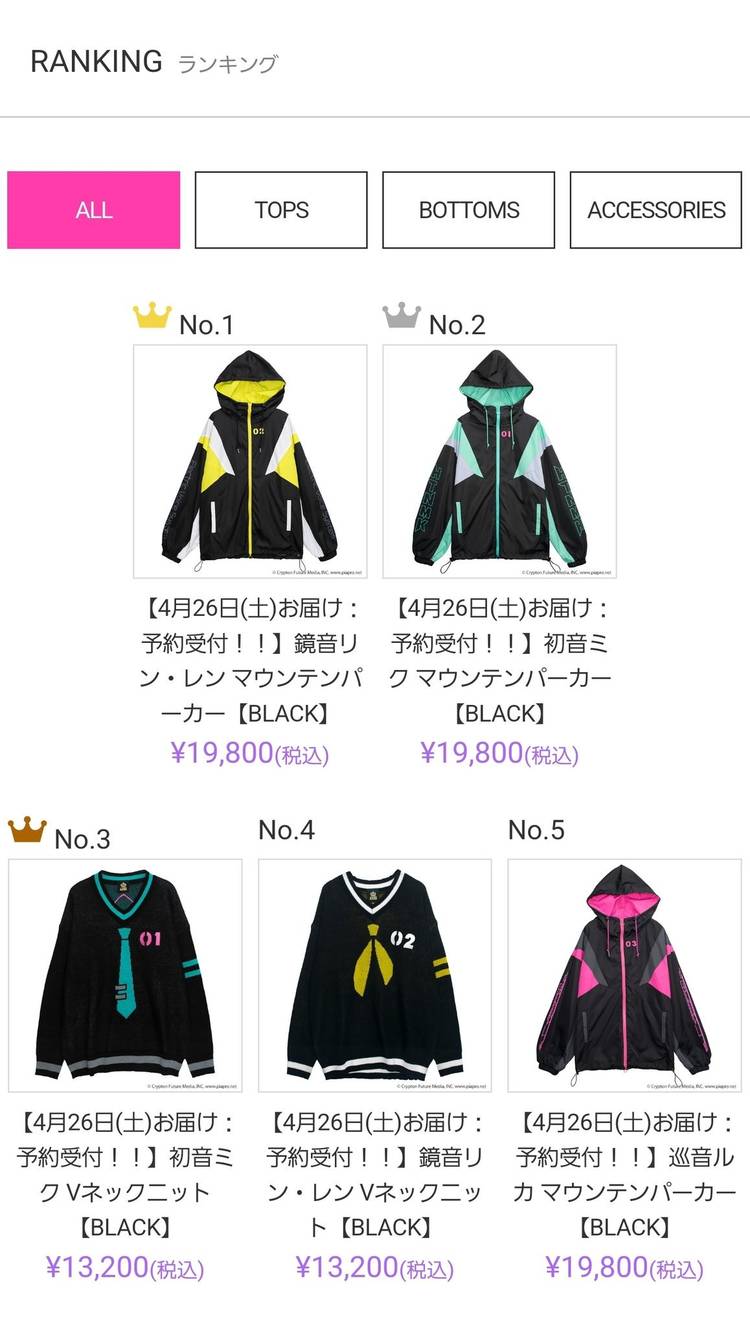750x1326 pixels.
Task: Open No.2 初音ミク マウンテンパーカー product
Action: pyautogui.click(x=500, y=461)
